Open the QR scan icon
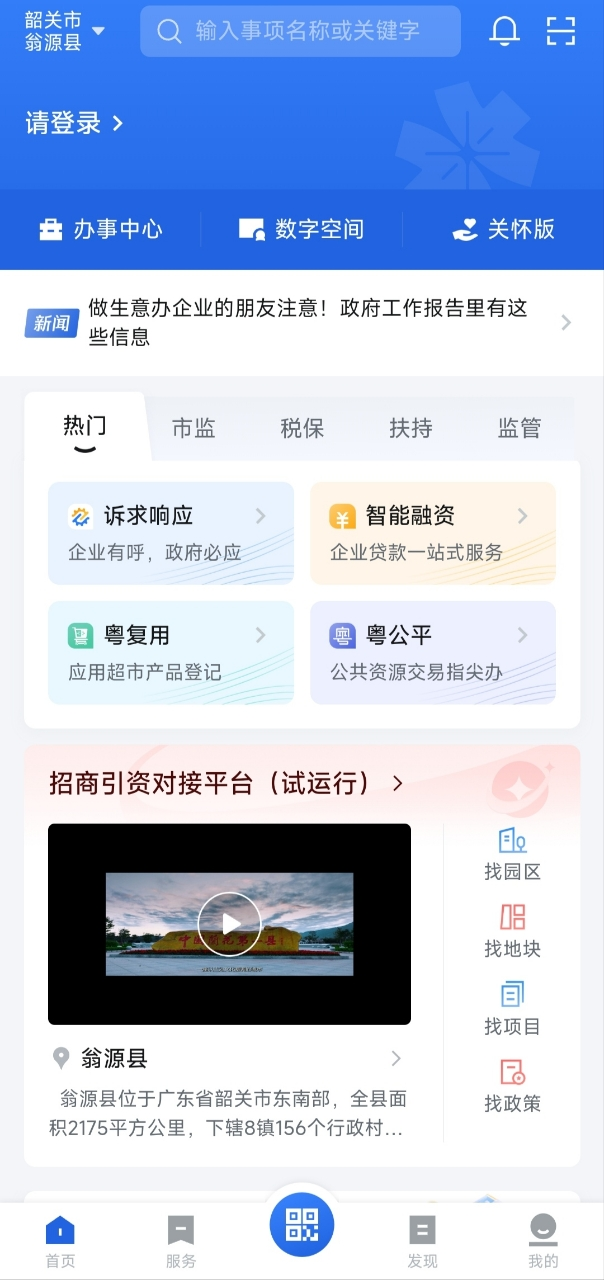This screenshot has width=604, height=1280. tap(561, 31)
